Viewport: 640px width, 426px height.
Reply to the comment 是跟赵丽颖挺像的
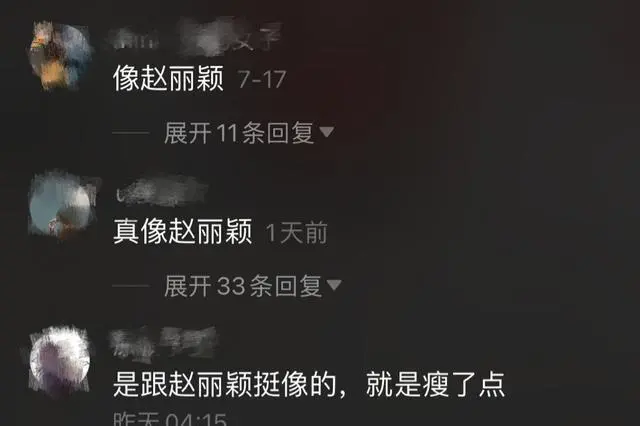tap(310, 384)
